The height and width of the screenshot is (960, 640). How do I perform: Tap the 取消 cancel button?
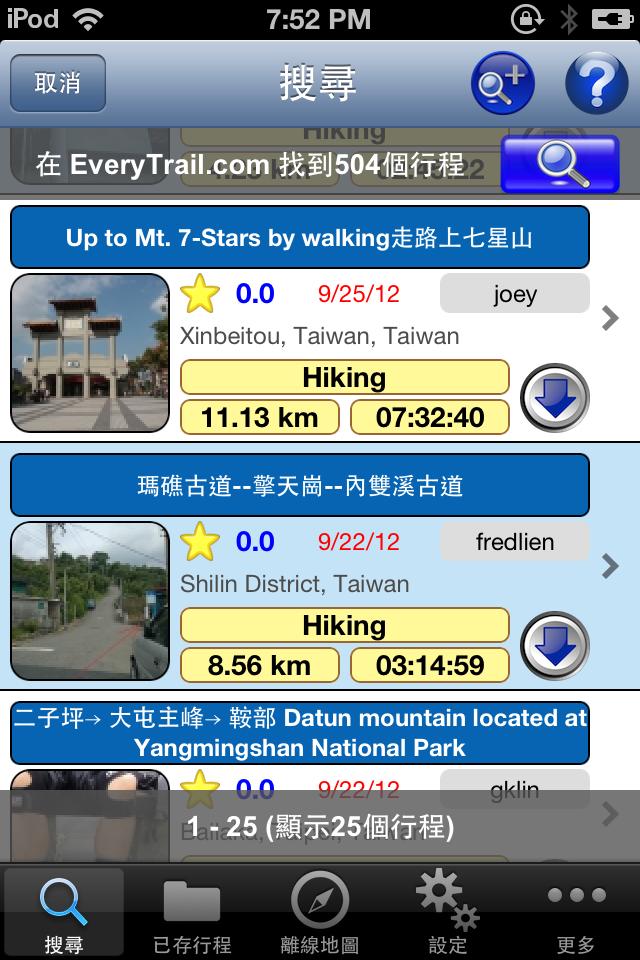(58, 83)
